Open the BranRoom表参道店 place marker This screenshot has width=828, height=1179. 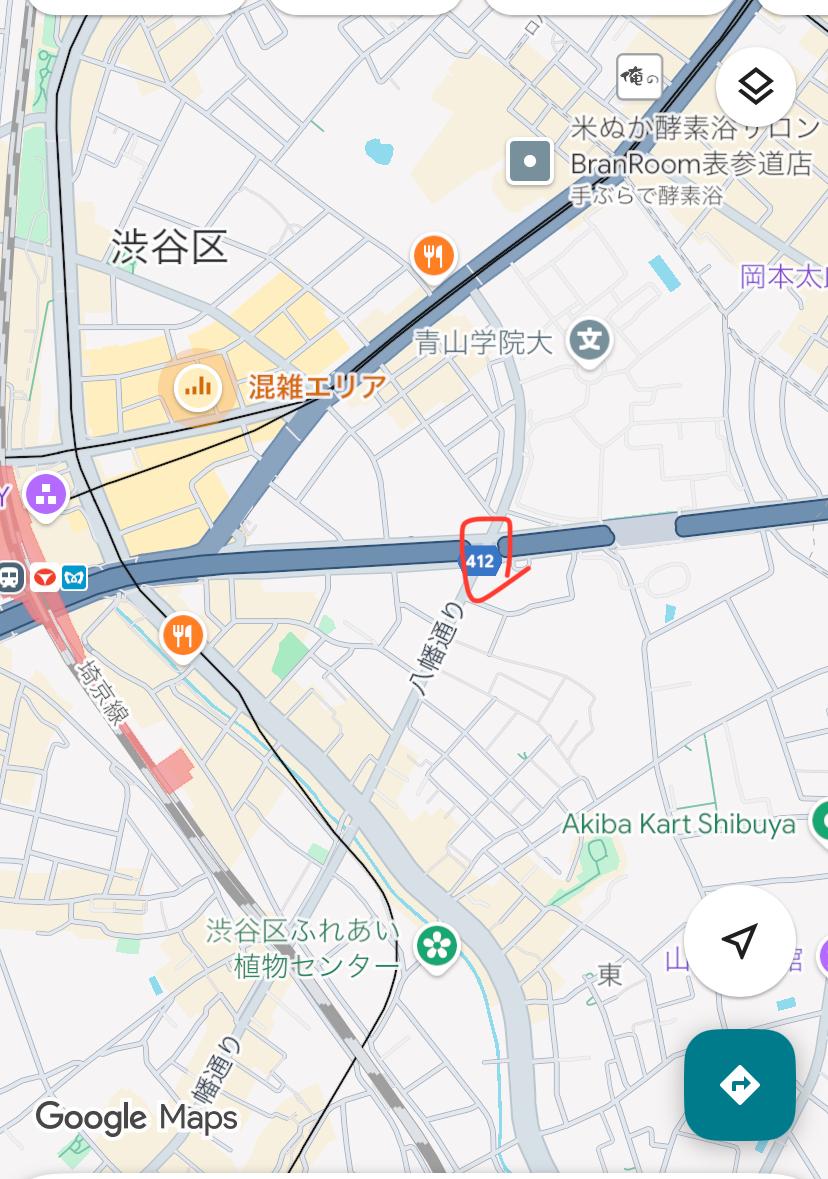530,160
